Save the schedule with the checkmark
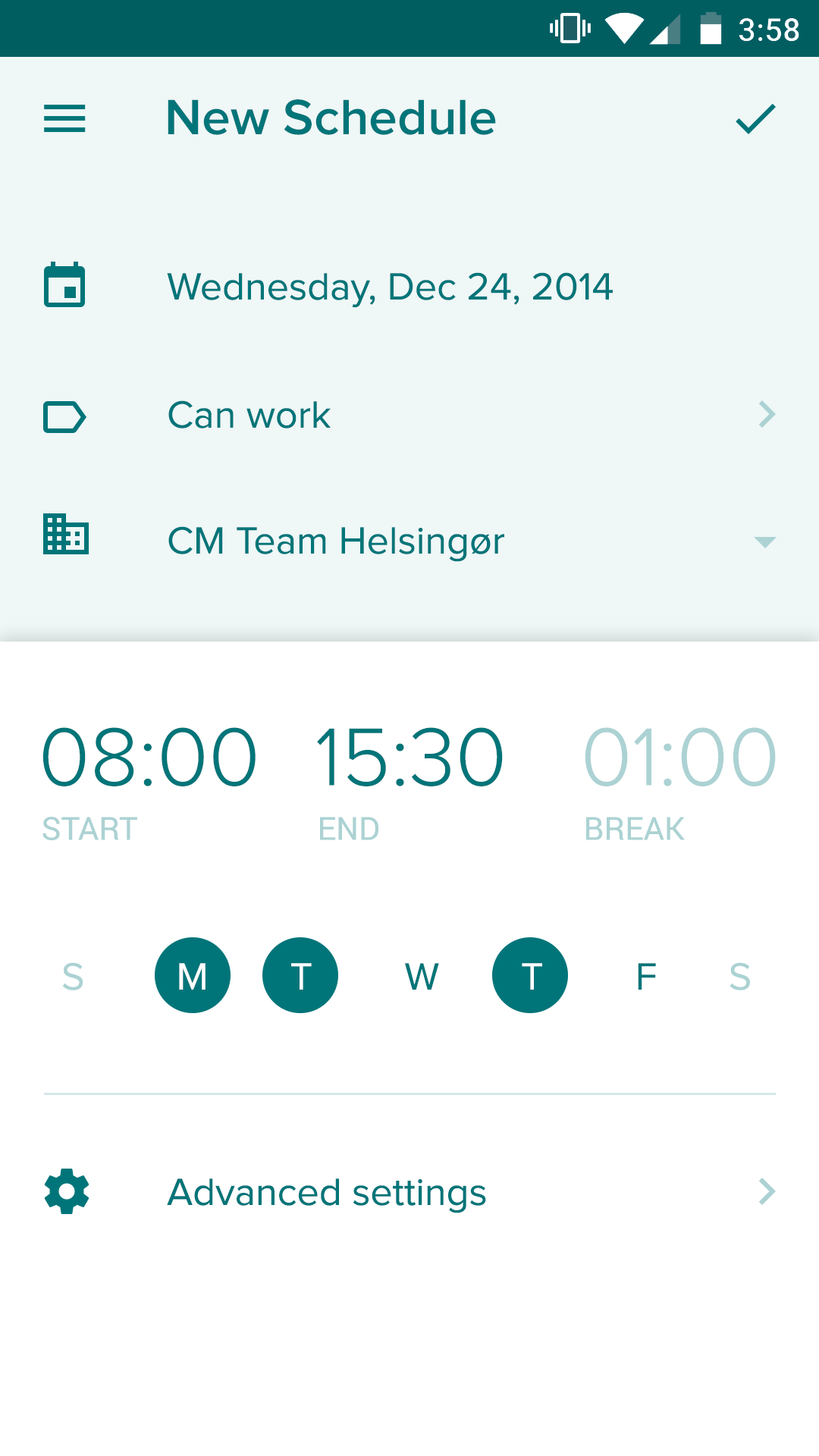 coord(755,118)
